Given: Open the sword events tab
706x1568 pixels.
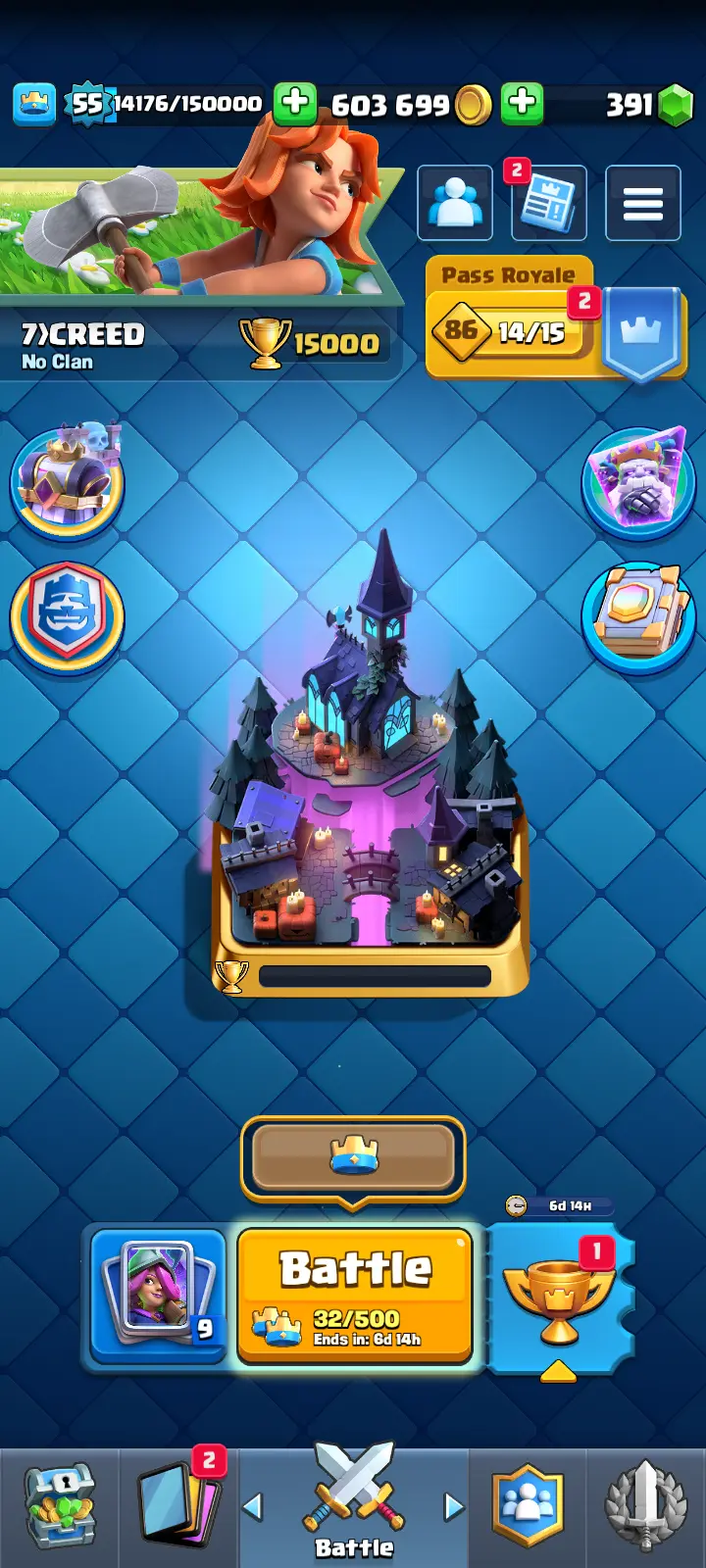Looking at the screenshot, I should [x=645, y=1507].
